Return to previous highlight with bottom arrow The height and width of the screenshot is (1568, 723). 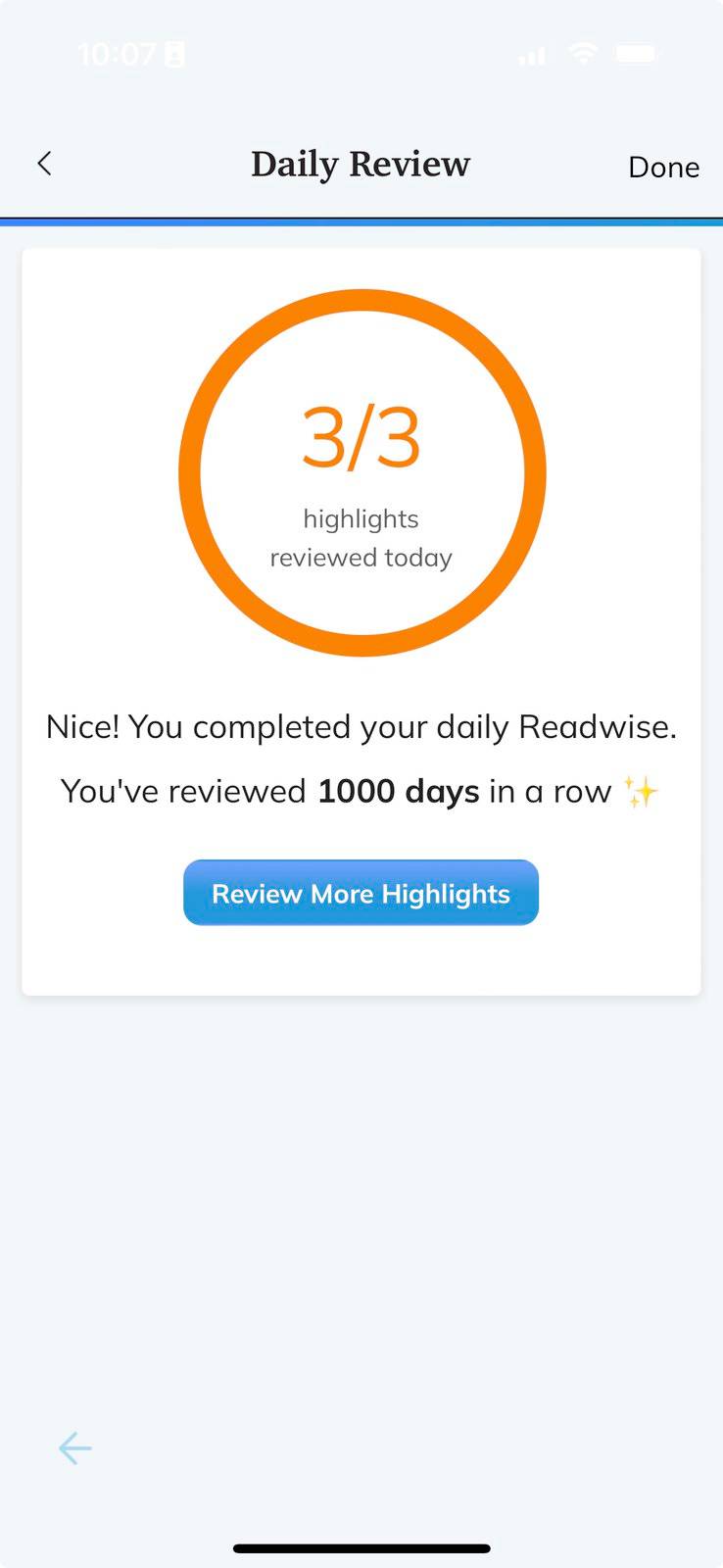tap(74, 1447)
